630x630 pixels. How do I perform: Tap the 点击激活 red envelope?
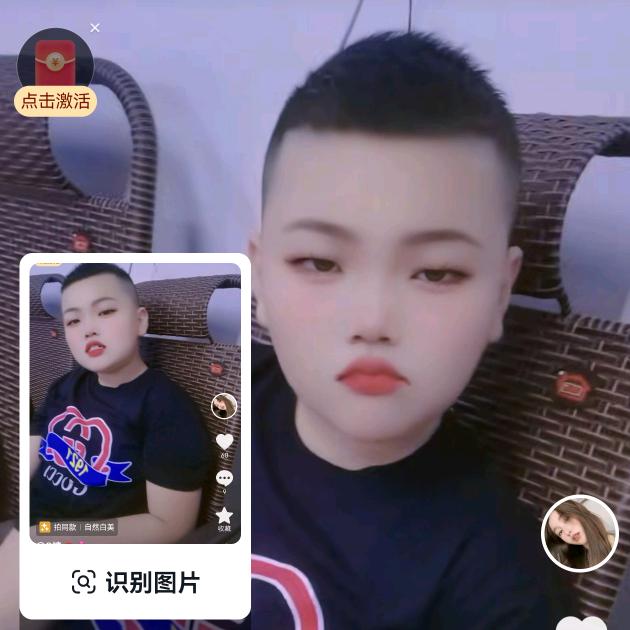point(56,72)
